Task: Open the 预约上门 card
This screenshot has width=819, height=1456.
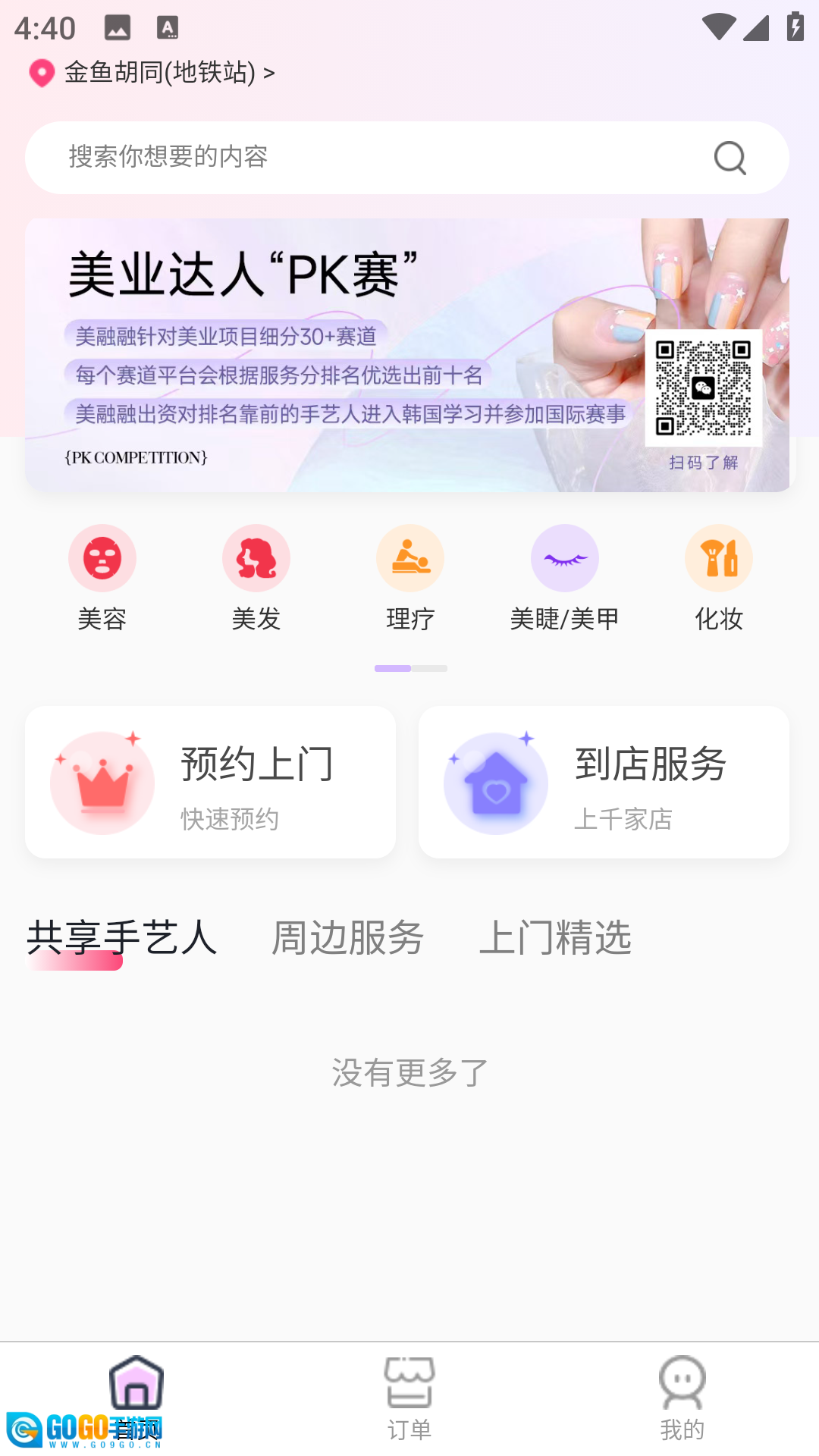Action: 210,783
